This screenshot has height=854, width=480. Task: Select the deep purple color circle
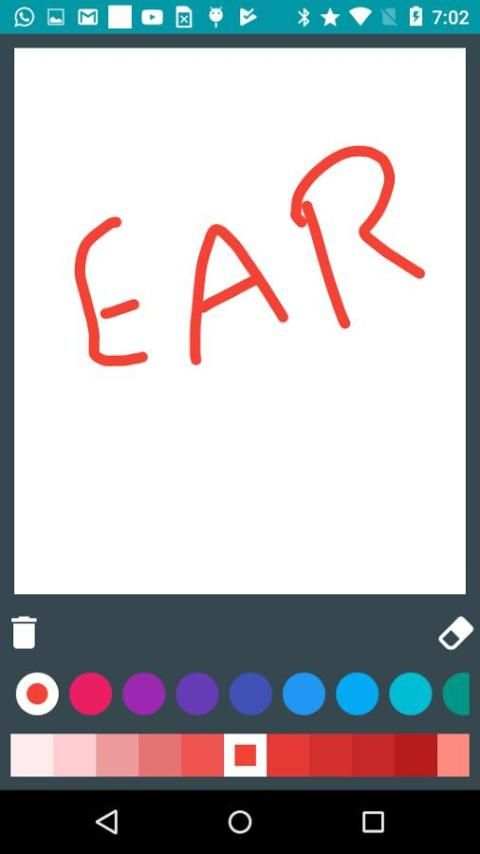pos(197,694)
